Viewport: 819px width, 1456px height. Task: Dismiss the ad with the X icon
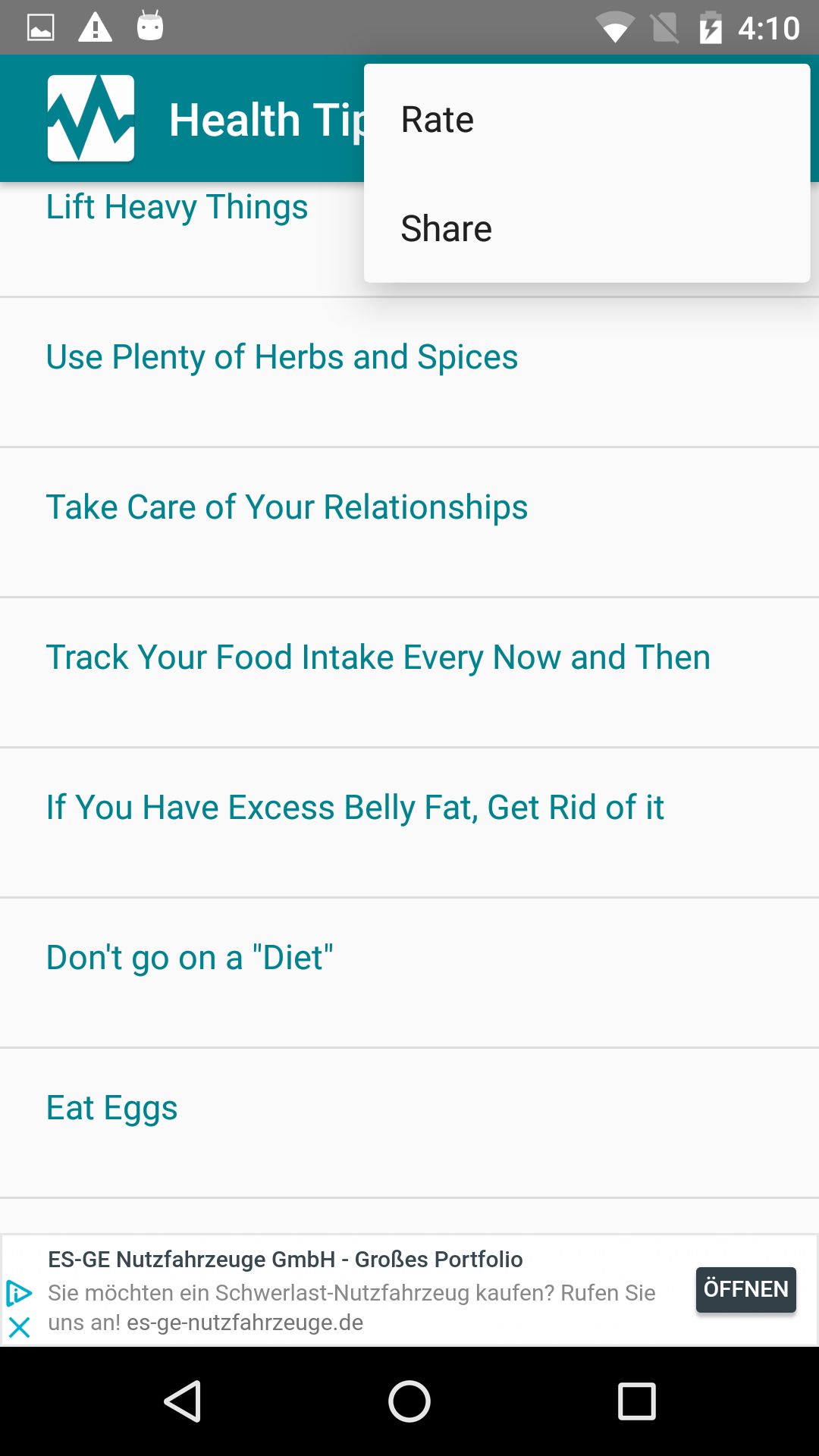pos(19,1327)
